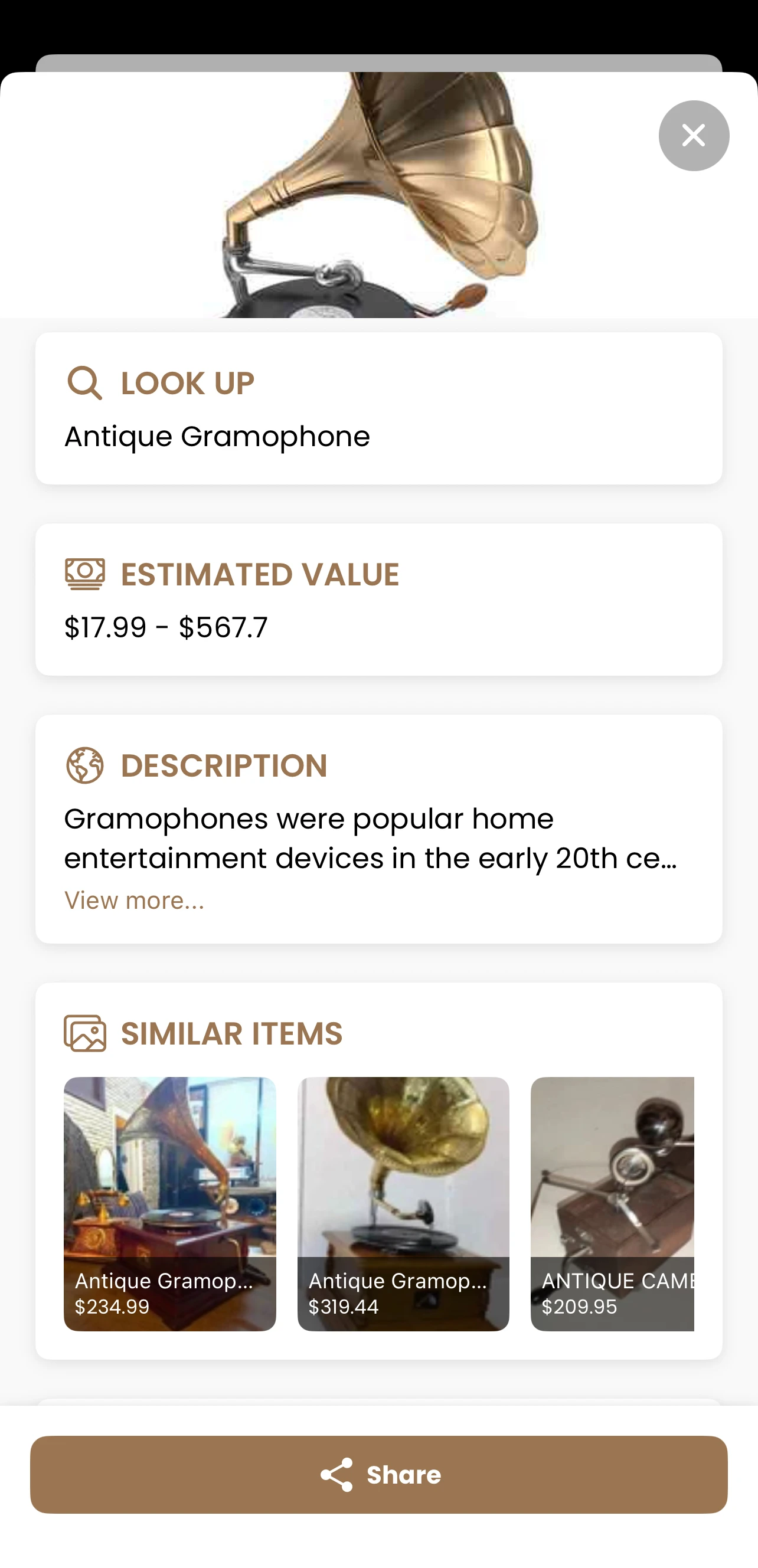Open the Look Up Antique Gramophone card
The height and width of the screenshot is (1568, 758).
[x=378, y=408]
